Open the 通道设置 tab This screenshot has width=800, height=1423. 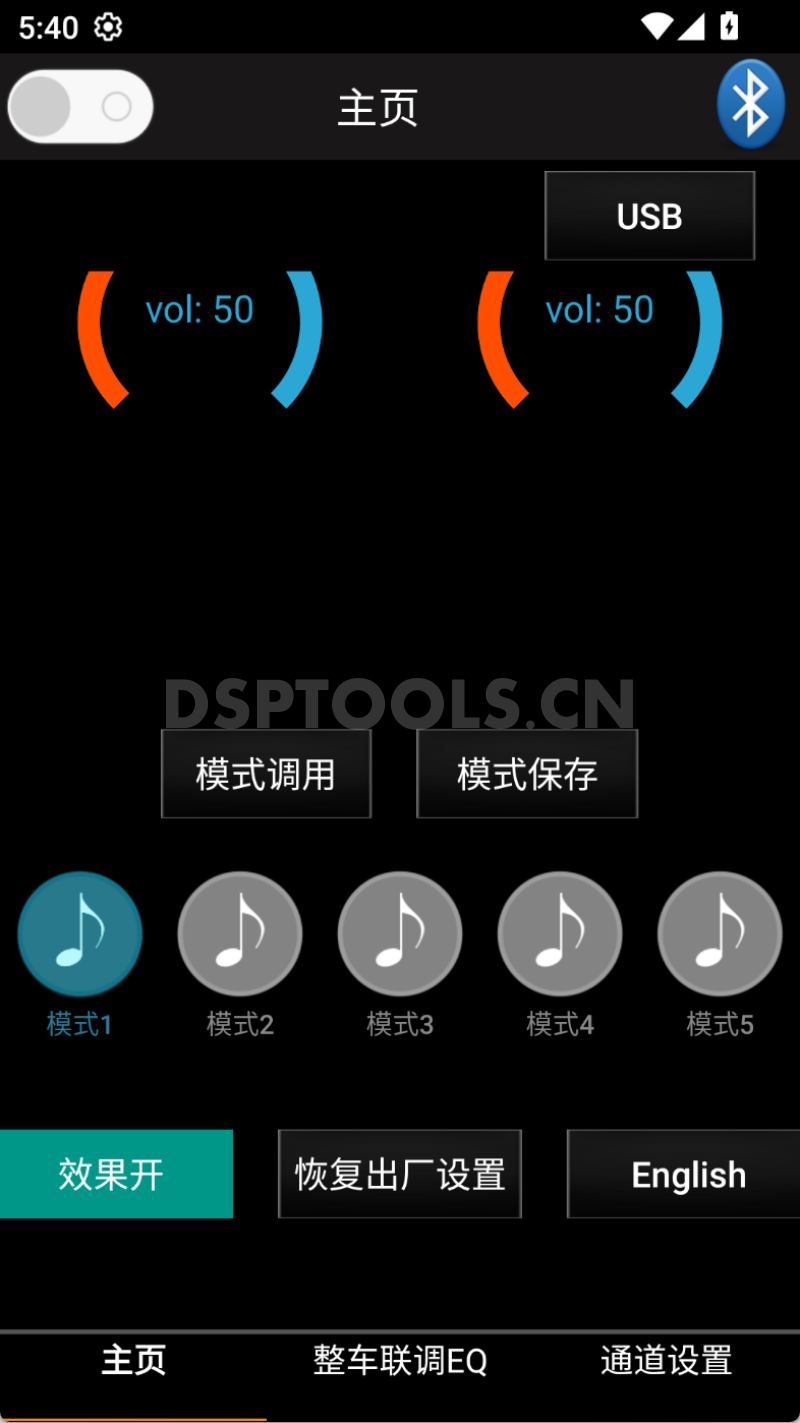(666, 1361)
